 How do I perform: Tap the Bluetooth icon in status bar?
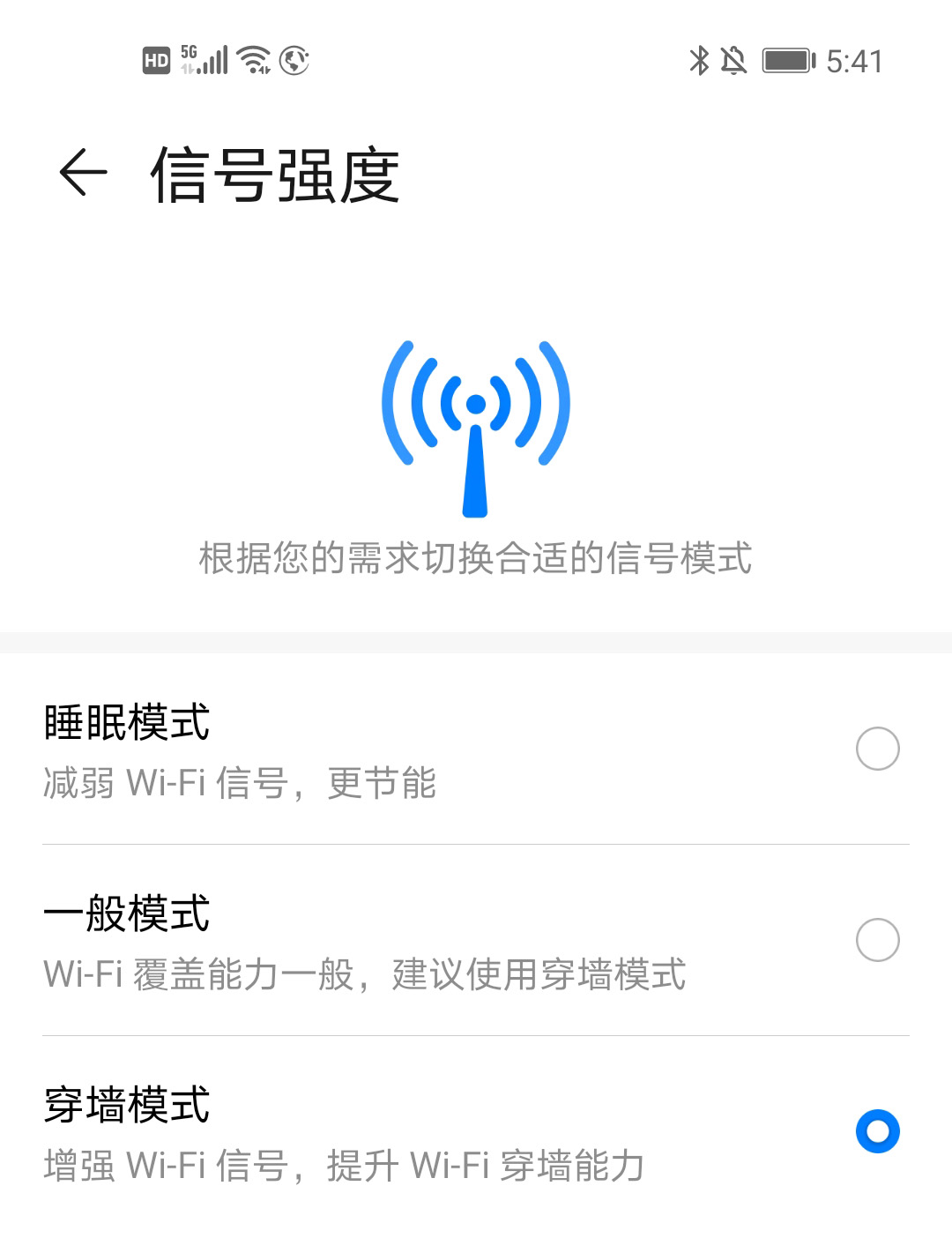coord(701,60)
